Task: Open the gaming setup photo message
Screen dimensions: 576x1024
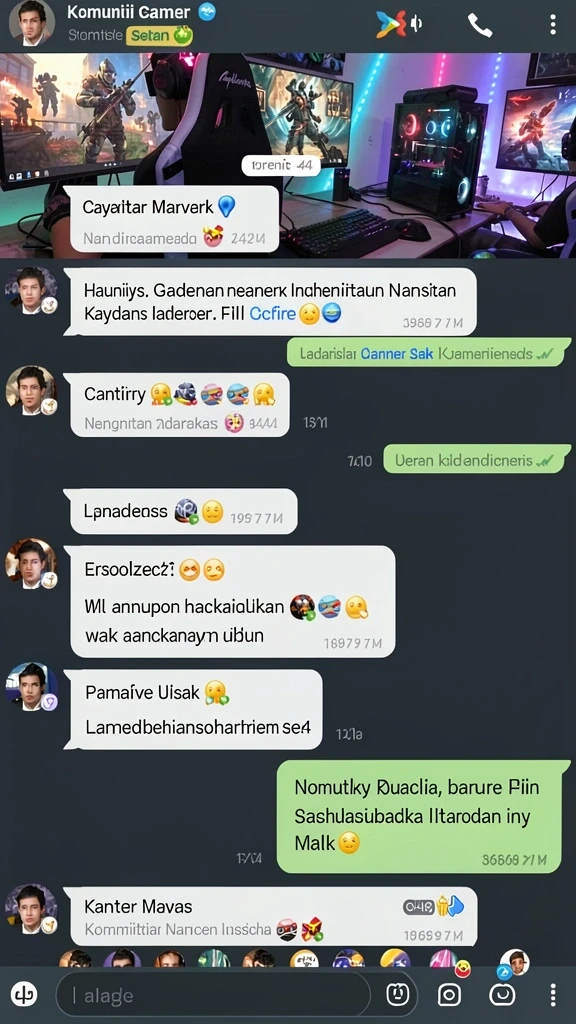Action: (288, 155)
